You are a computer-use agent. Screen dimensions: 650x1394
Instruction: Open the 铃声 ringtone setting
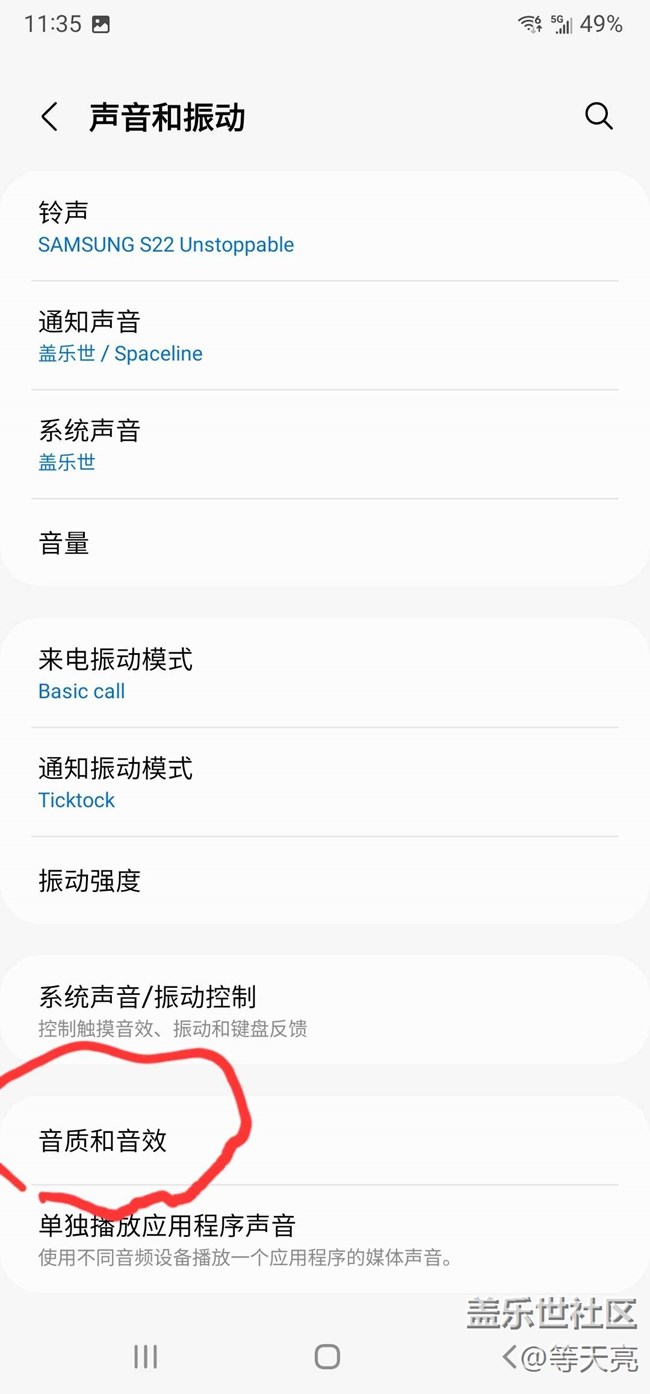(324, 228)
